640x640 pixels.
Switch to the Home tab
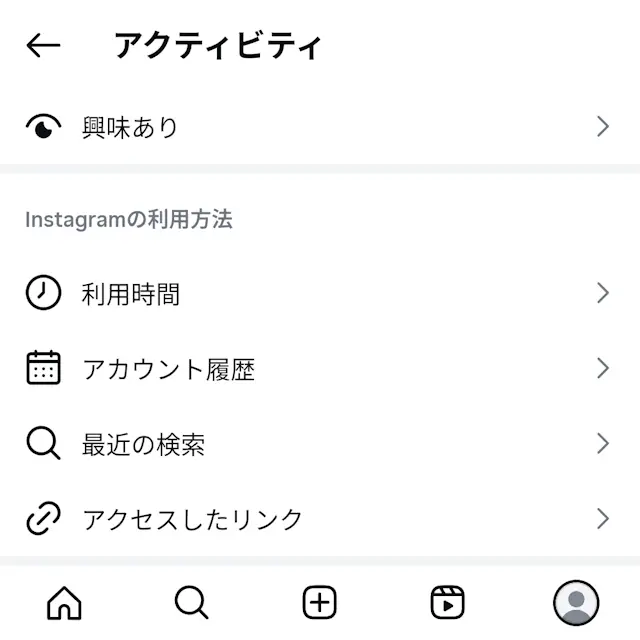coord(64,603)
